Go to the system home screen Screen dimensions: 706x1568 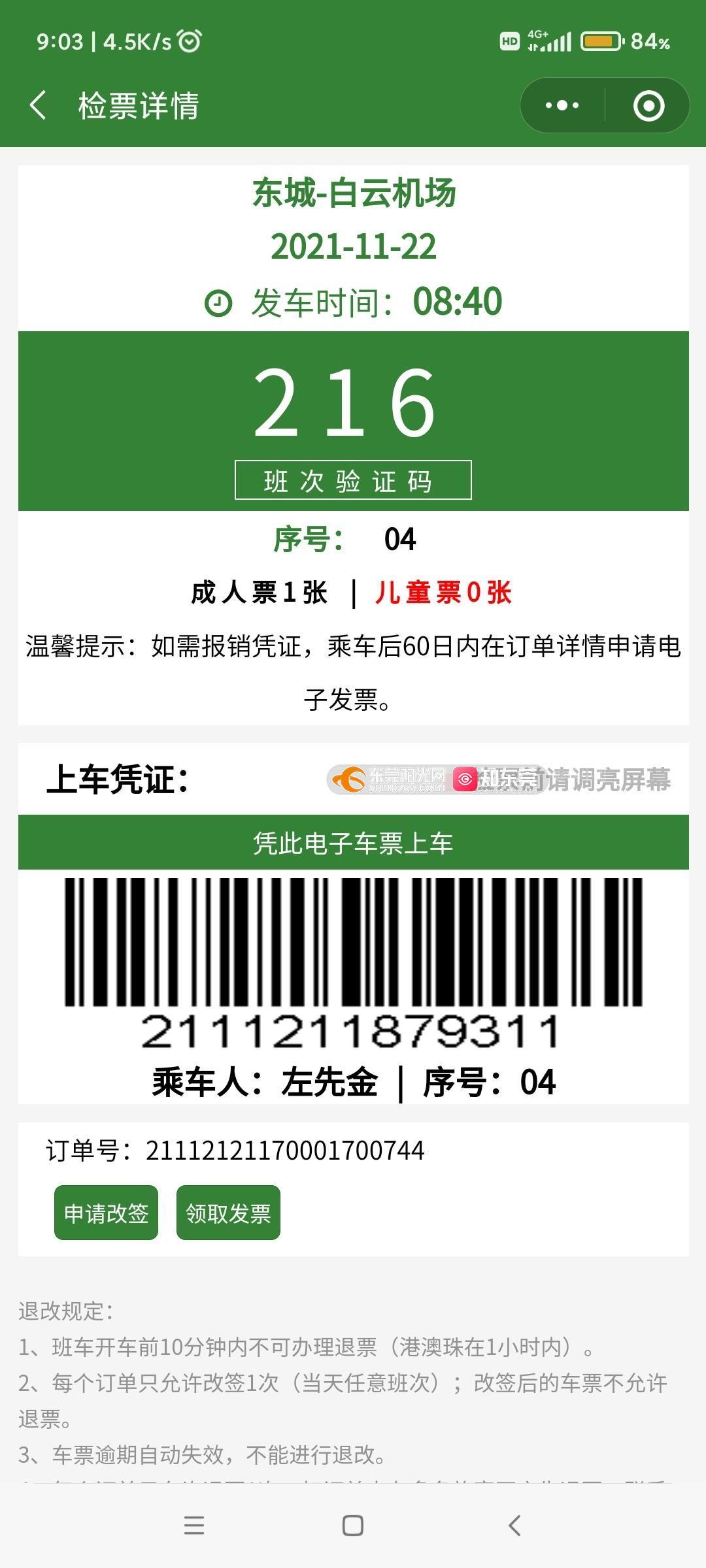click(x=353, y=1526)
